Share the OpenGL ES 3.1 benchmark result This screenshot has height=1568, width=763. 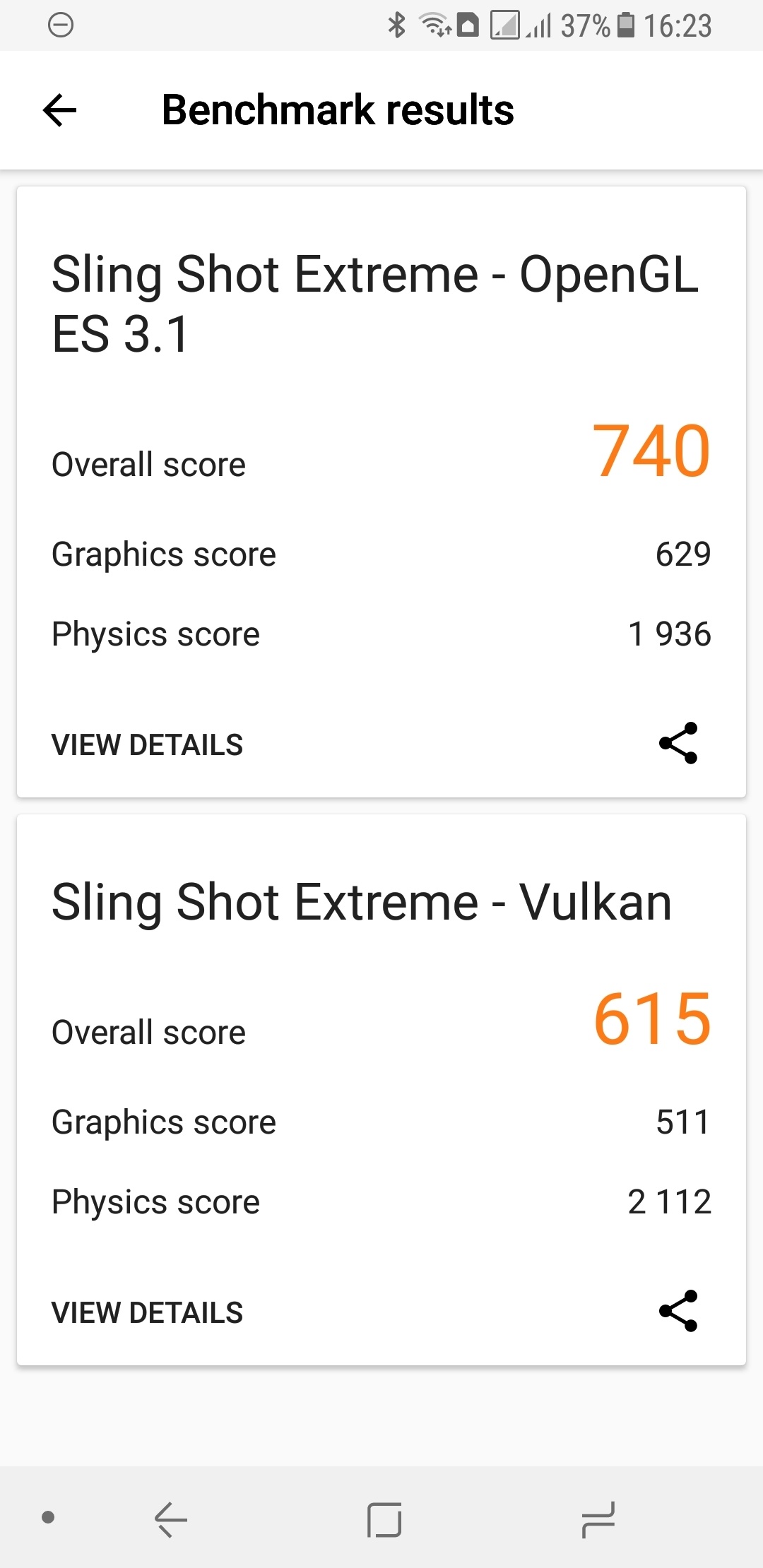pos(678,743)
